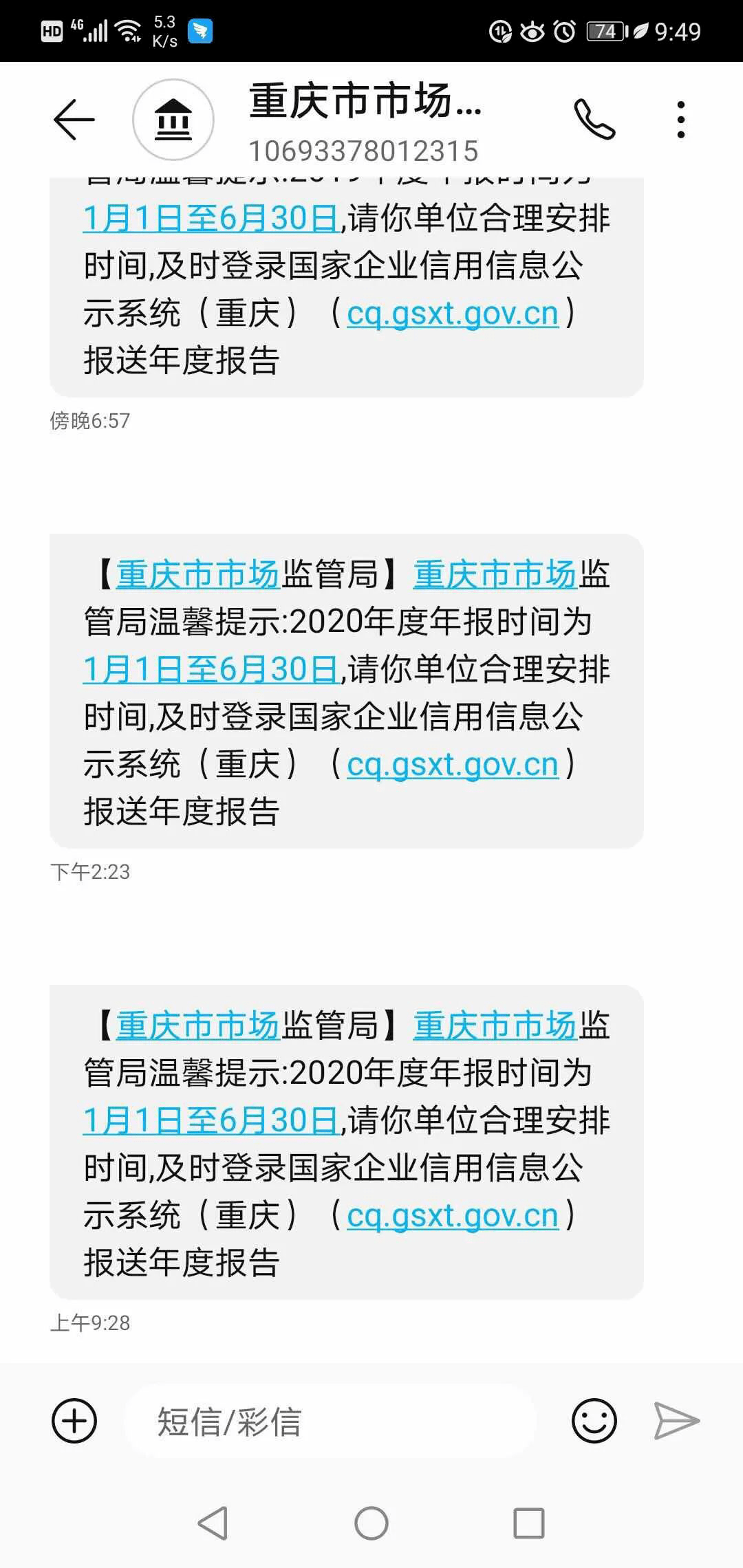Tap the 1月1日至6月30日 date link in 下午2:23 message

(211, 670)
